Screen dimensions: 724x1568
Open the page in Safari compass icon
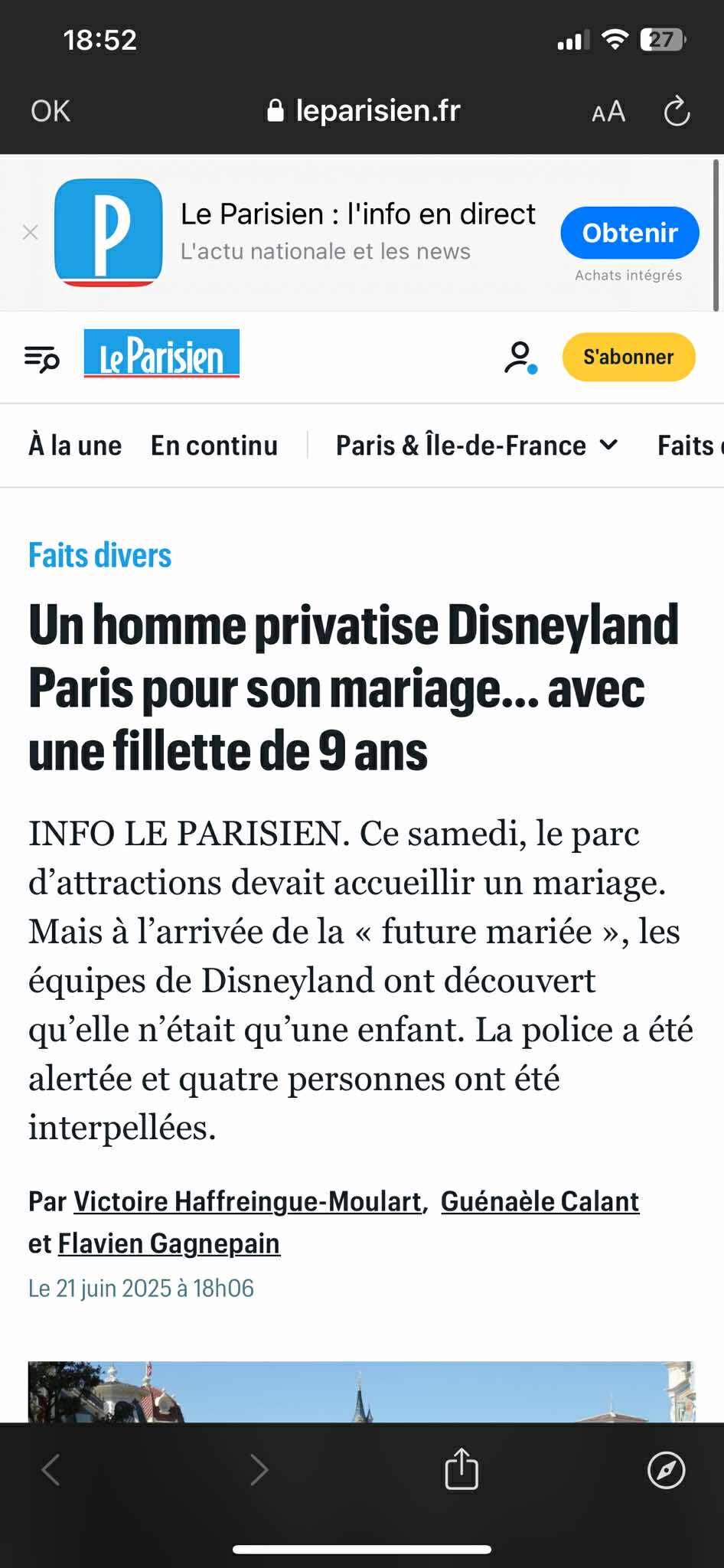point(666,1469)
